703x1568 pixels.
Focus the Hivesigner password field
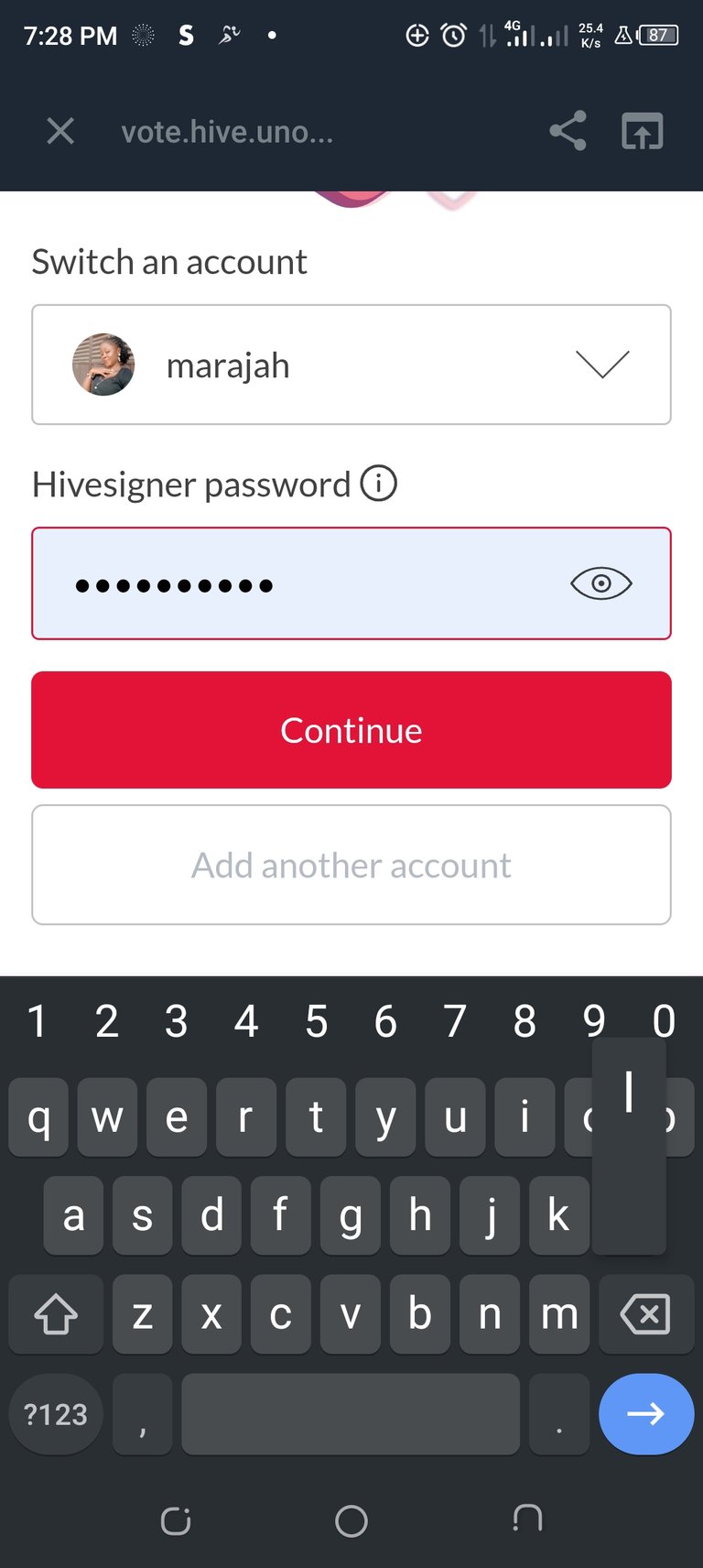(x=311, y=583)
